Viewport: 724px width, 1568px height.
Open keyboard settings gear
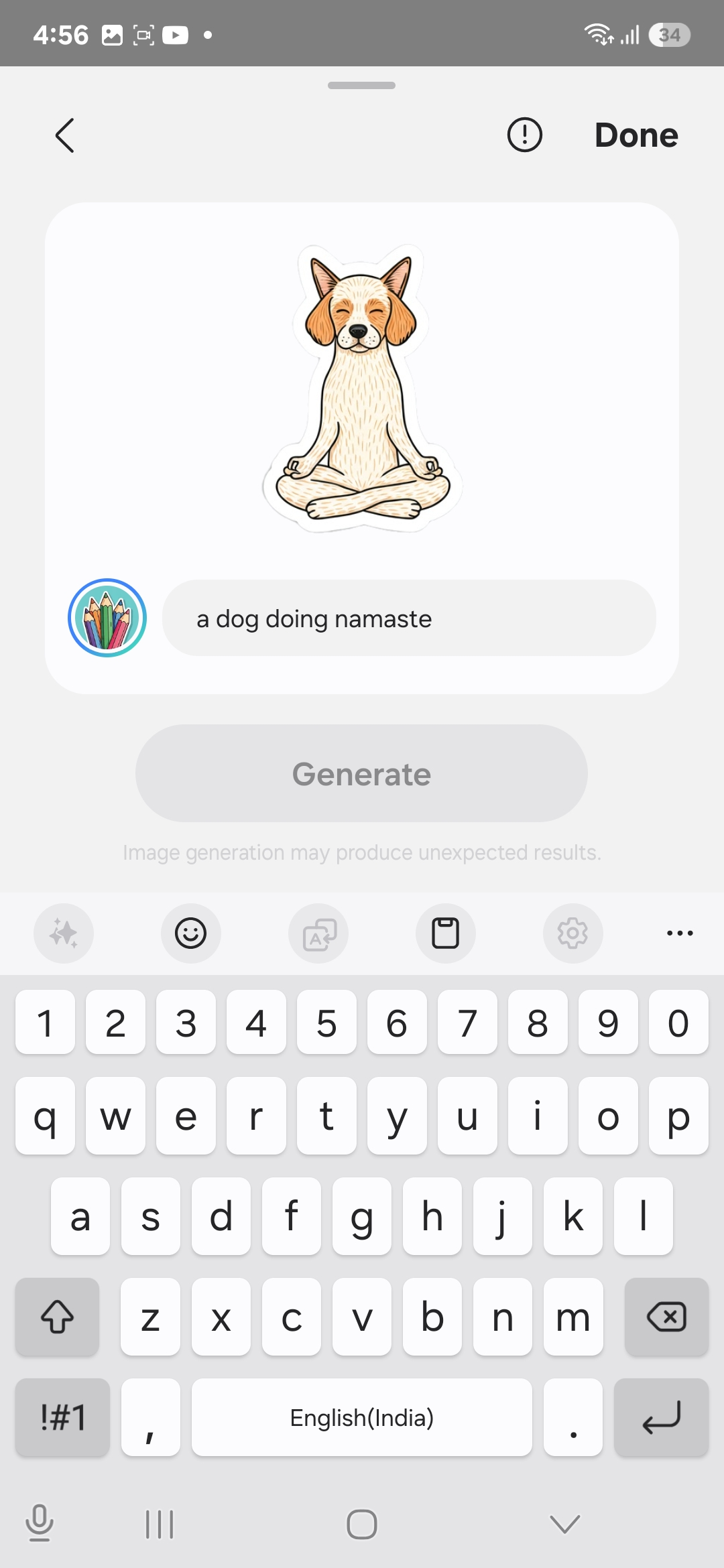coord(572,933)
